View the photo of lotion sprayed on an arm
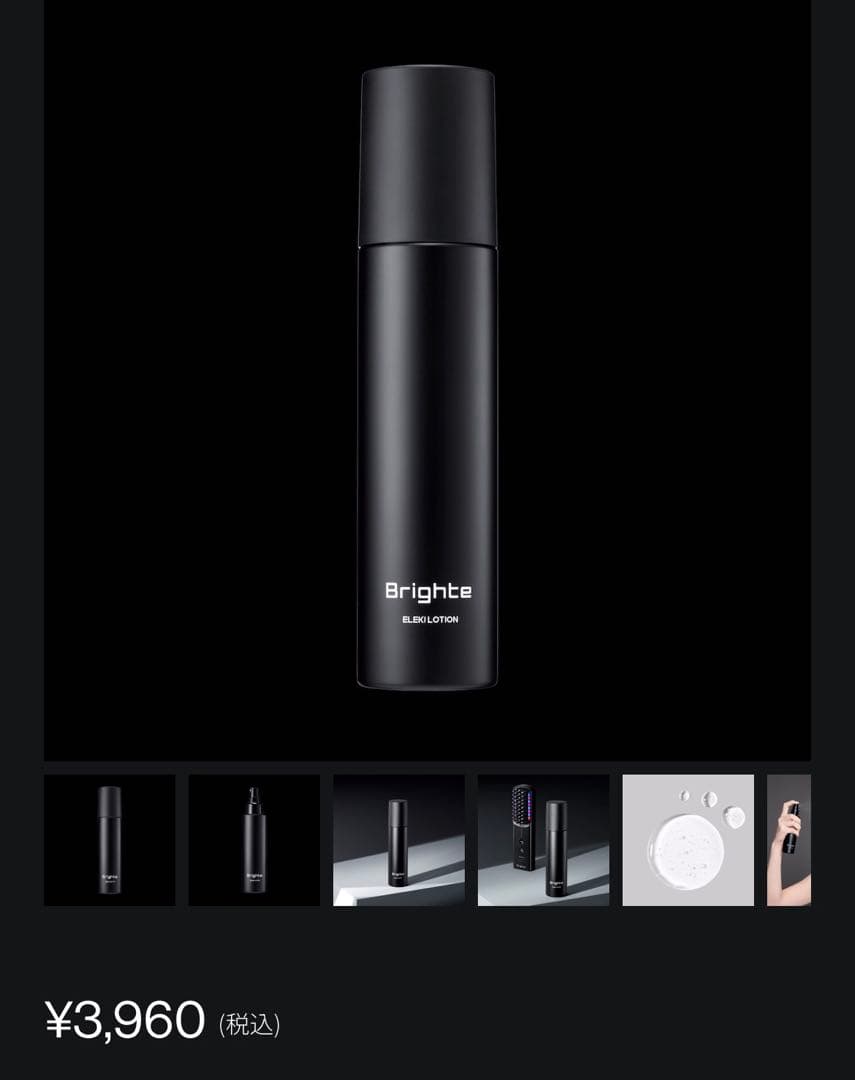The image size is (855, 1080). (x=789, y=840)
